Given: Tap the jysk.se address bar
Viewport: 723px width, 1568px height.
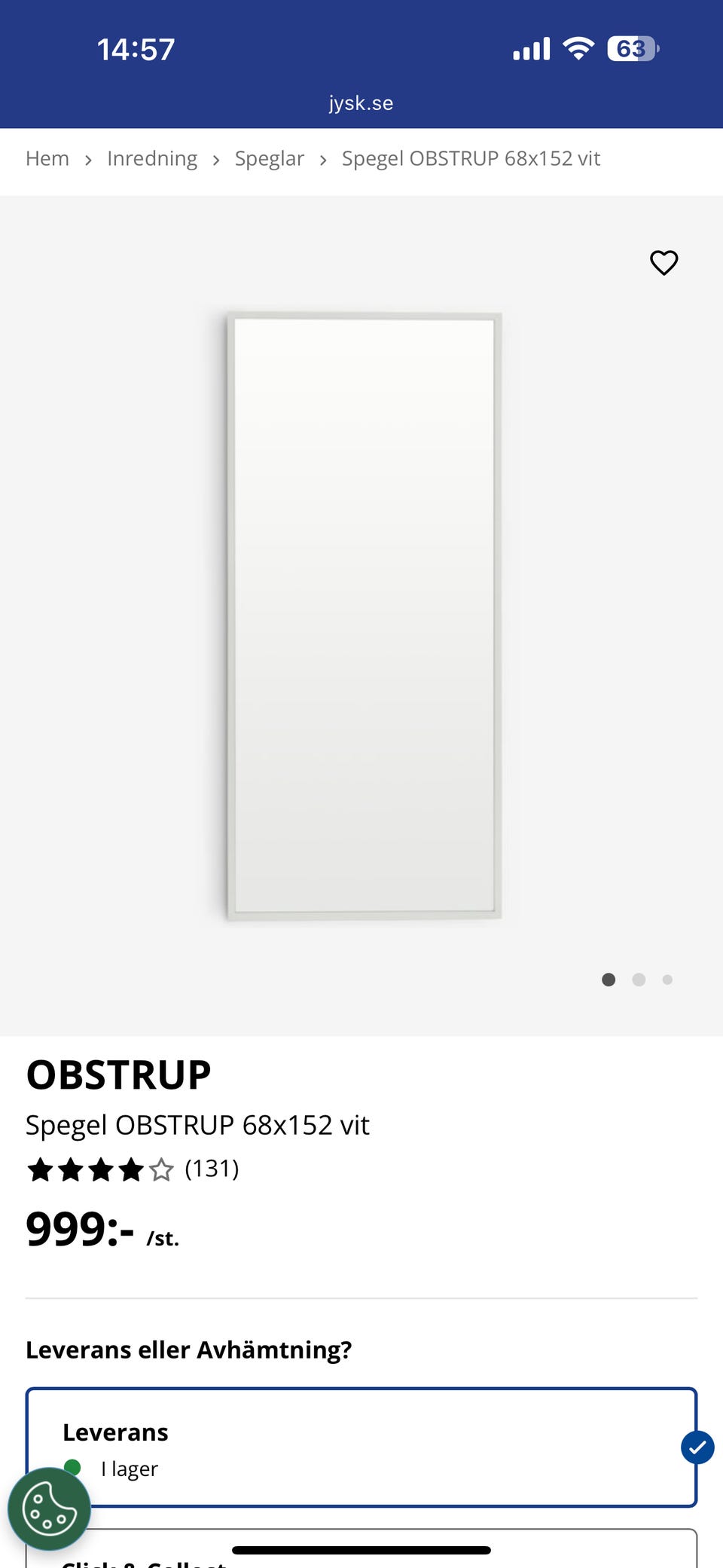Looking at the screenshot, I should 361,103.
